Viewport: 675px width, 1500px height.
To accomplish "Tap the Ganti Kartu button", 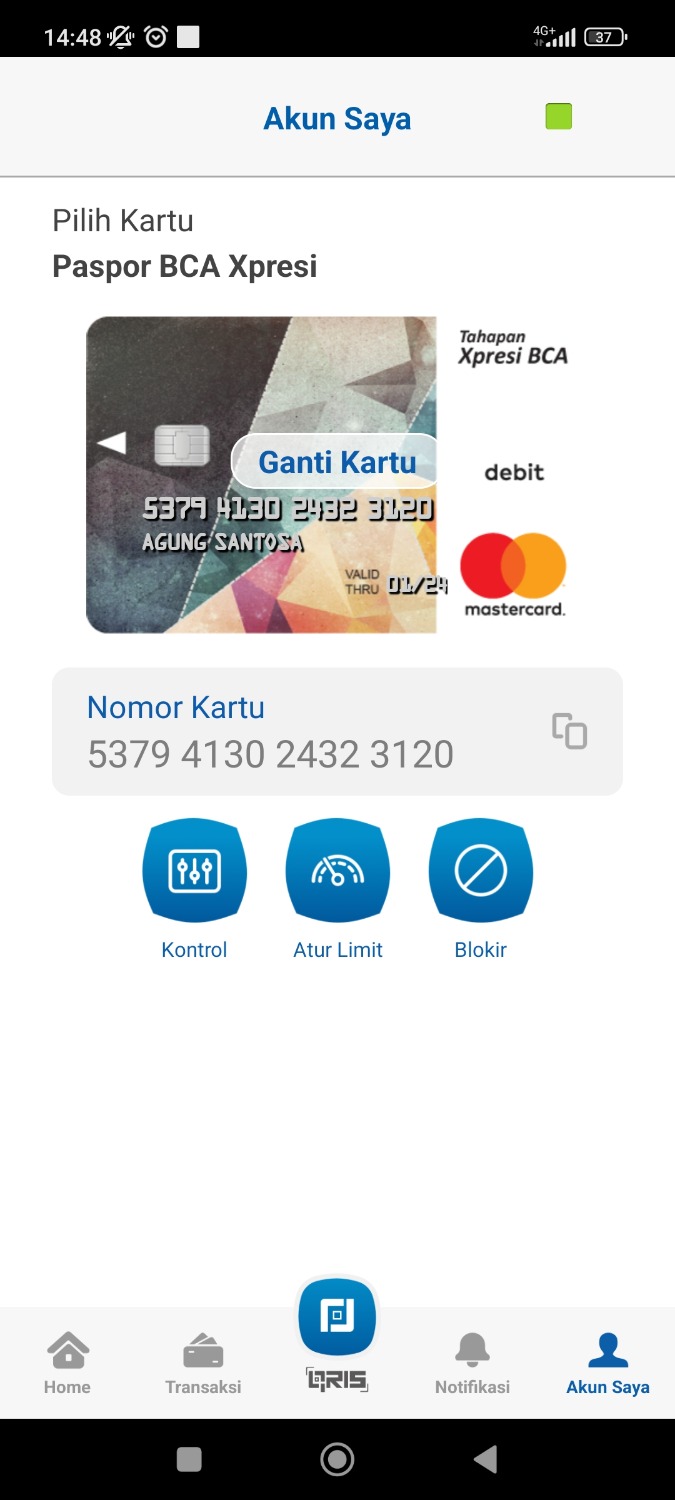I will 337,462.
